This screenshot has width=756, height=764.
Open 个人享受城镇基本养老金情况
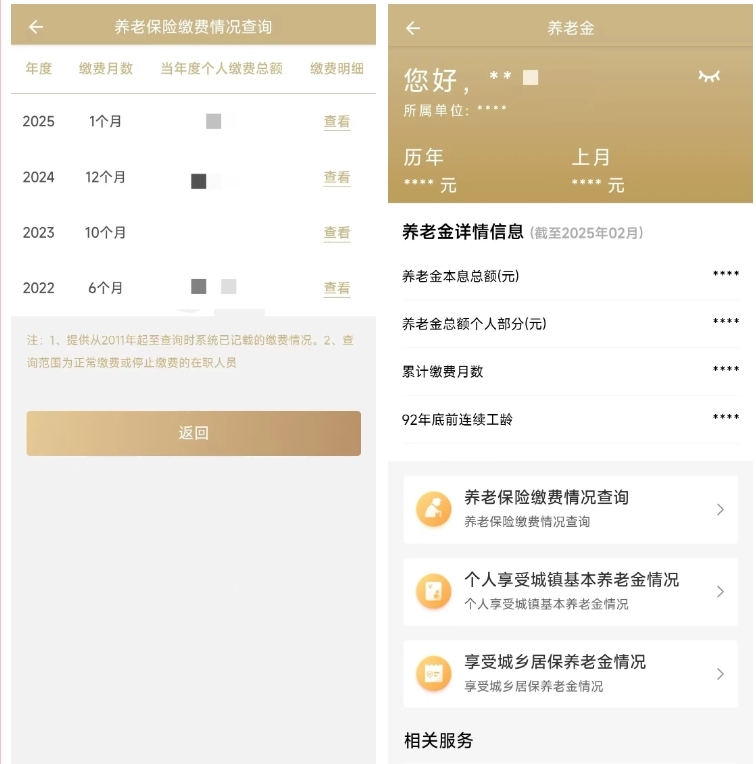click(570, 591)
